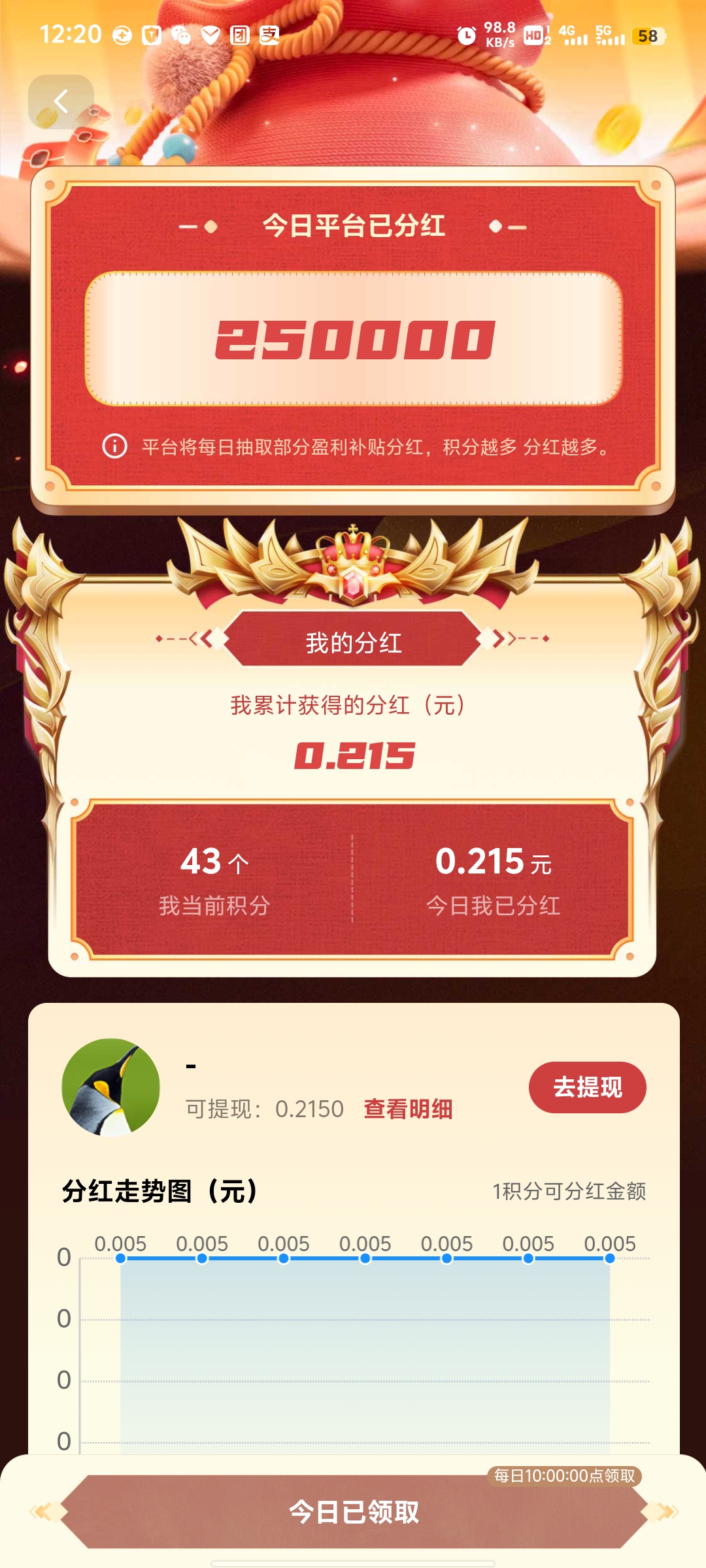Tap the 去提现 withdraw button

point(587,1087)
